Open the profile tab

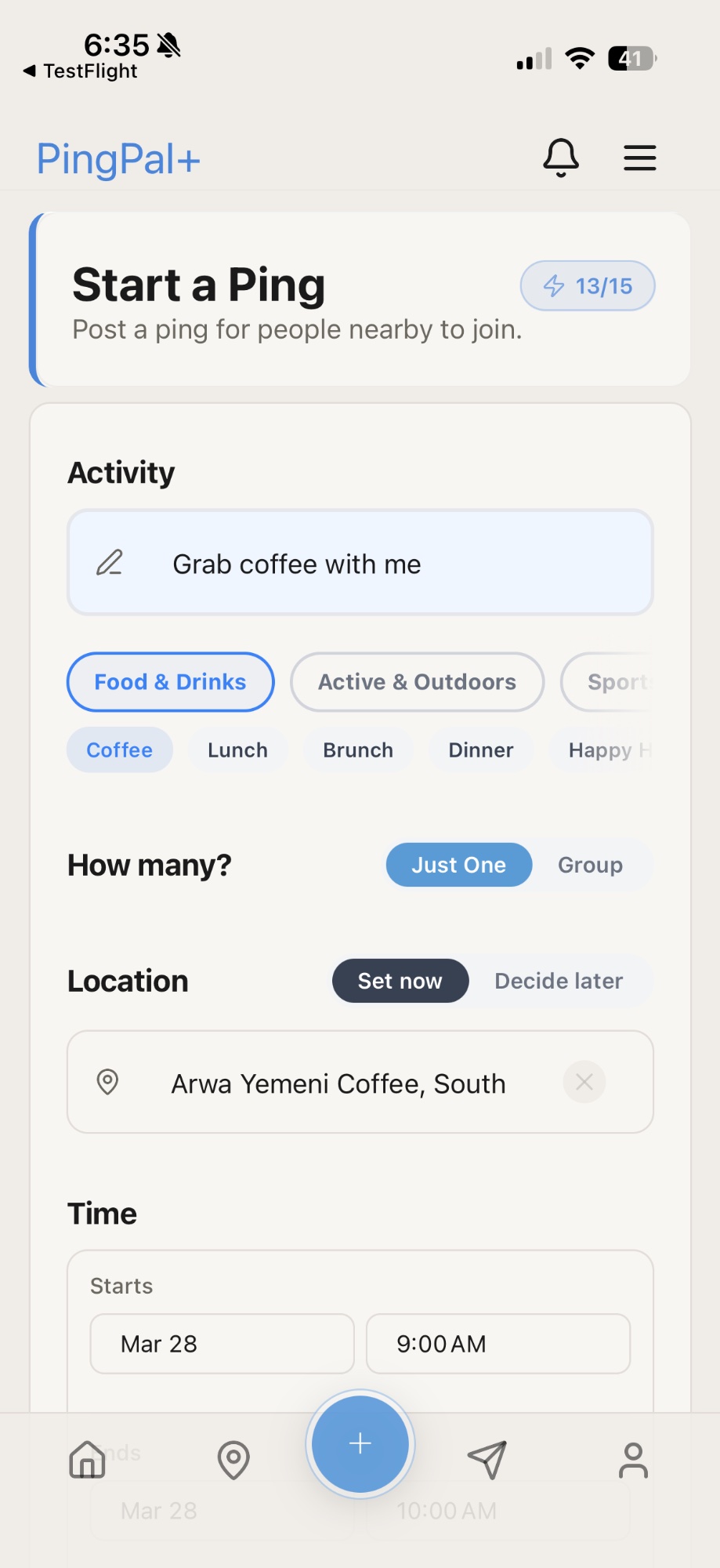[x=633, y=1460]
